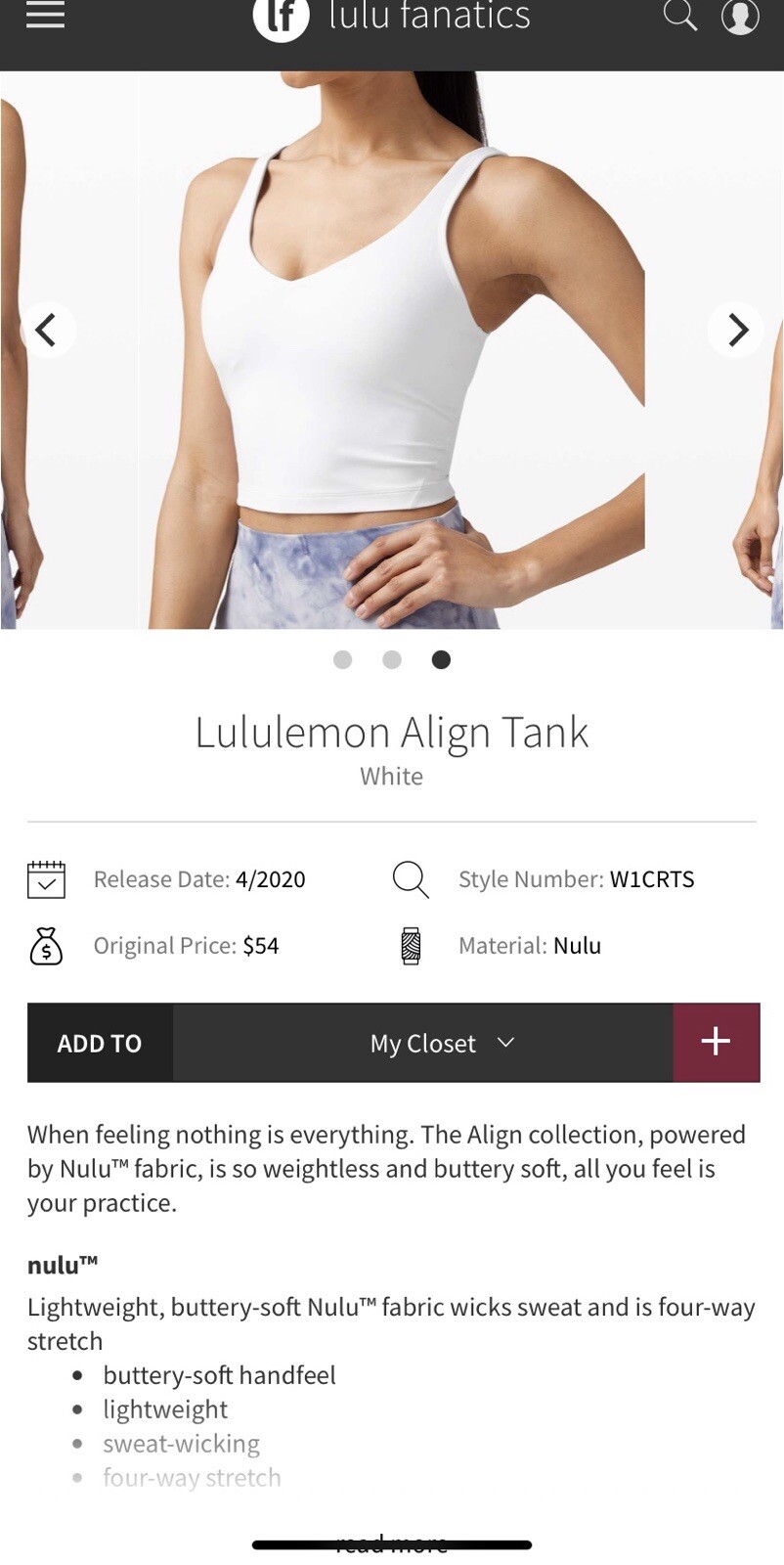
Task: Click the fabric spool icon beside Material
Action: point(411,946)
